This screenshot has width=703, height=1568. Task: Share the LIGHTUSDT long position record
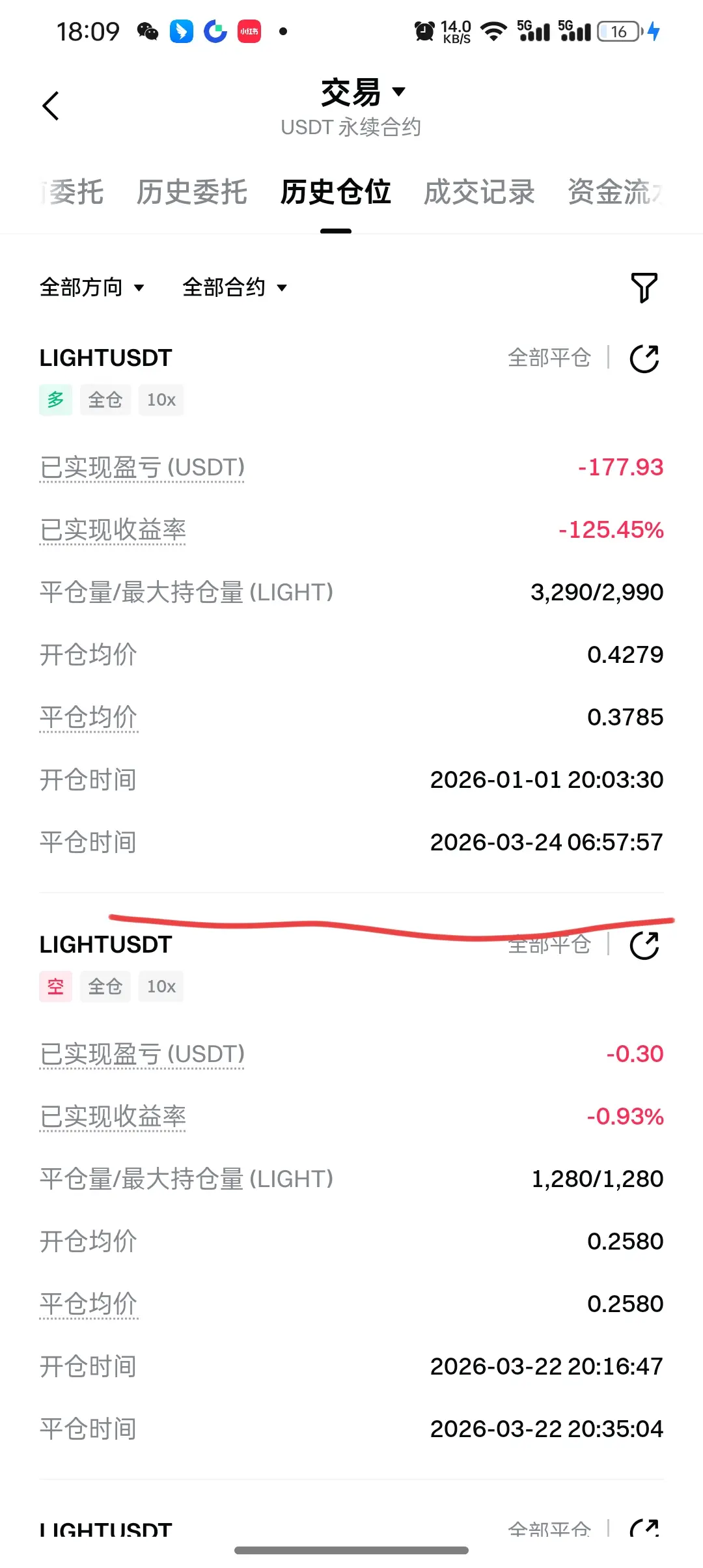(644, 358)
